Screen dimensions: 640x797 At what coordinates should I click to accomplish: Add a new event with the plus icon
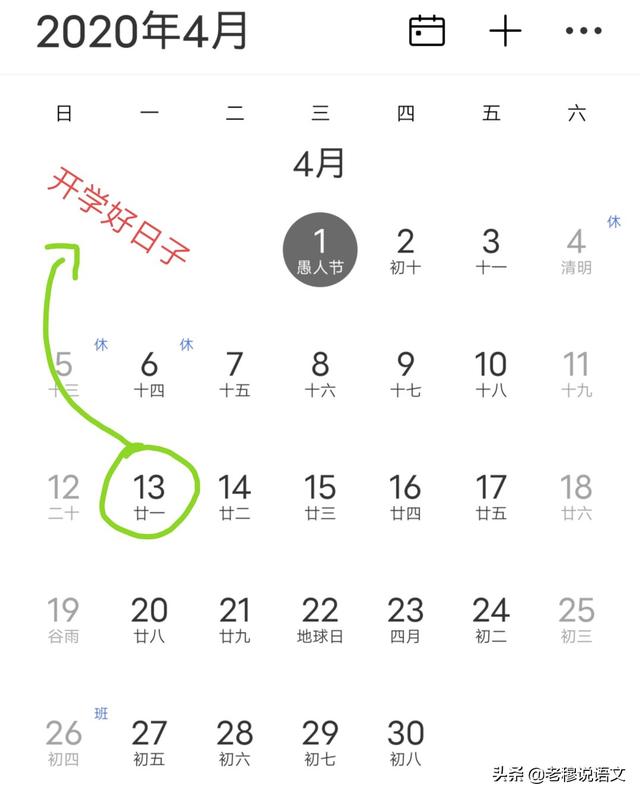(x=505, y=31)
